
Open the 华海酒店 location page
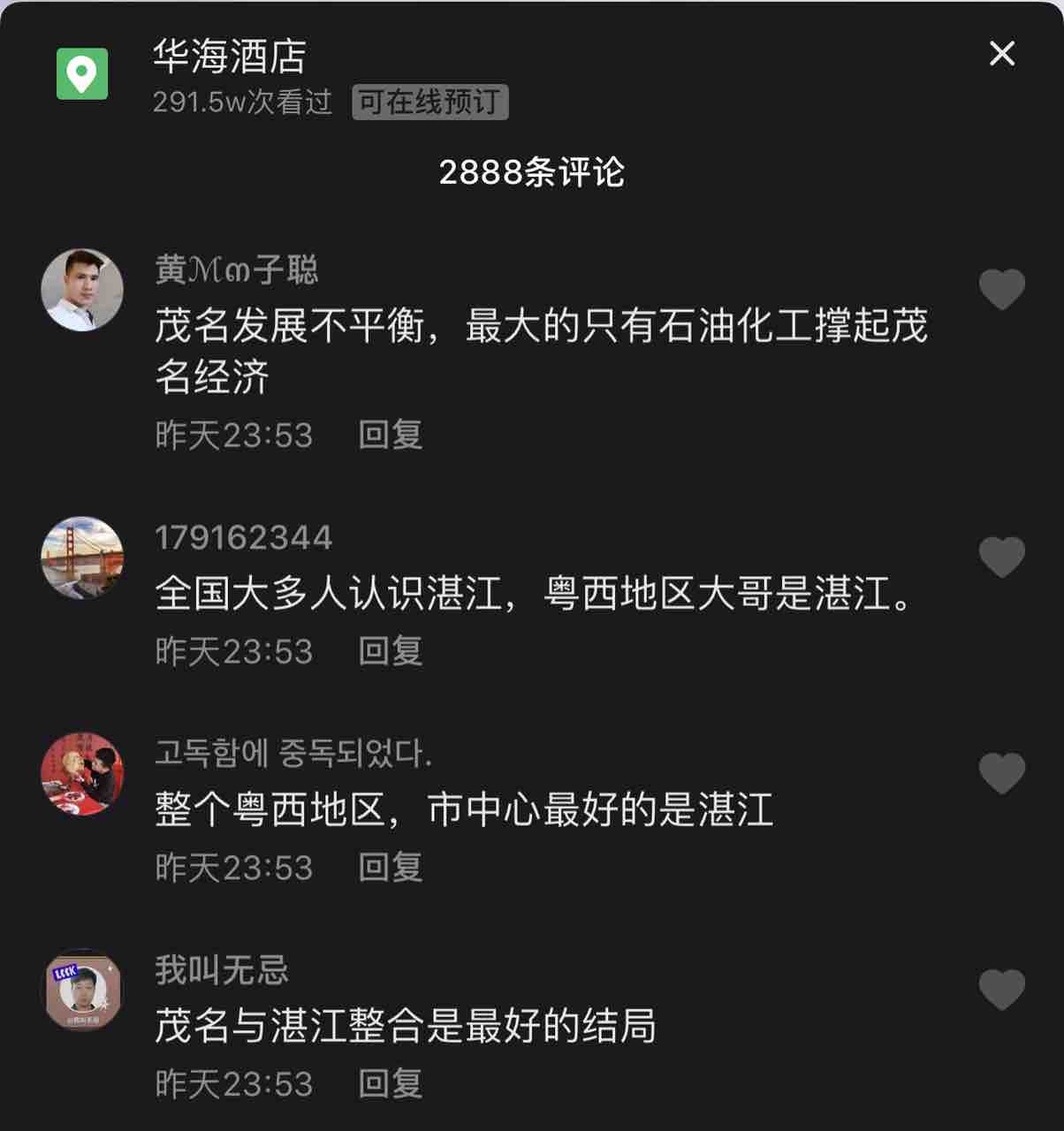pyautogui.click(x=229, y=57)
